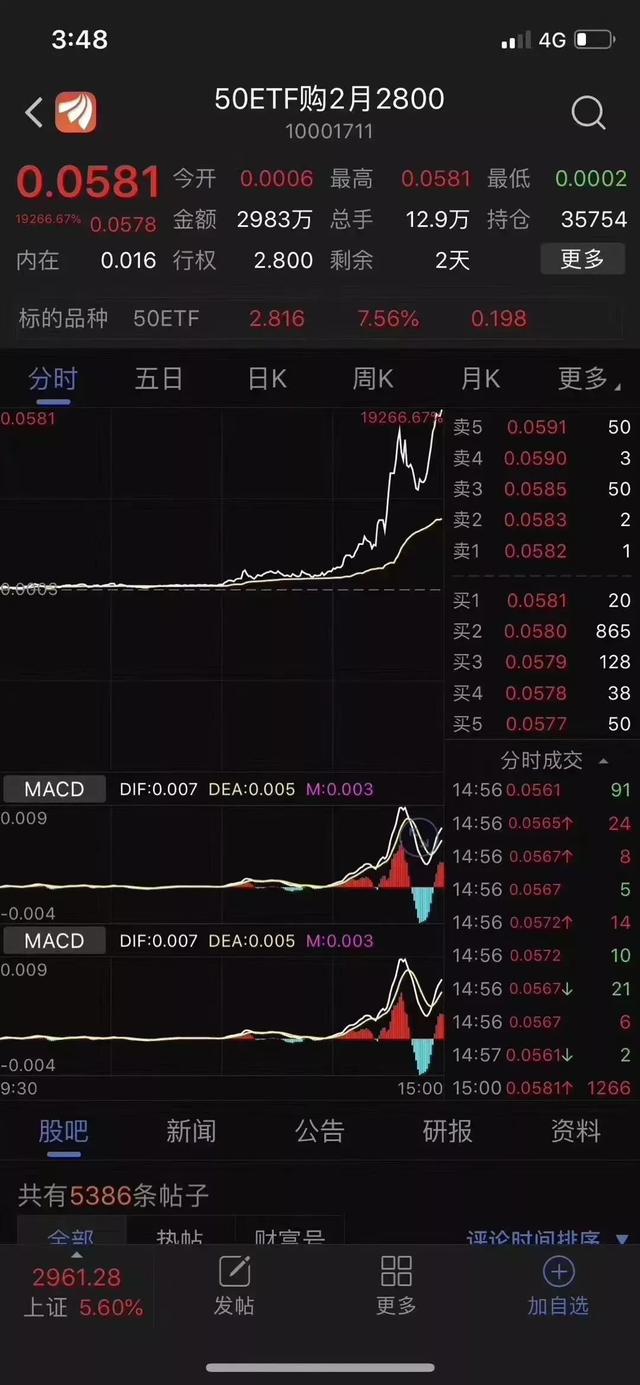Screen dimensions: 640x1385
Task: Switch to the 公告 tab
Action: point(319,1131)
